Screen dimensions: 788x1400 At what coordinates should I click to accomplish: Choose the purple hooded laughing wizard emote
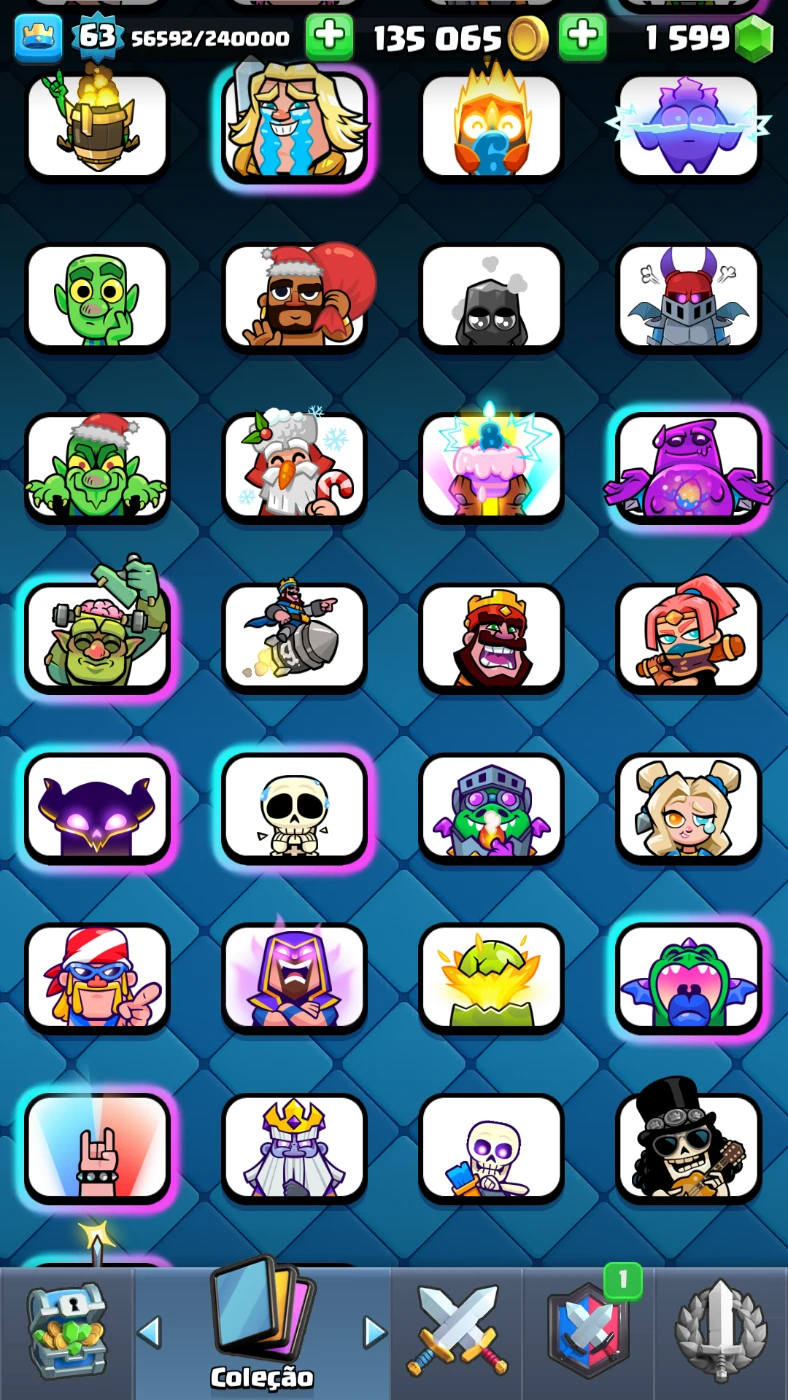pyautogui.click(x=294, y=977)
